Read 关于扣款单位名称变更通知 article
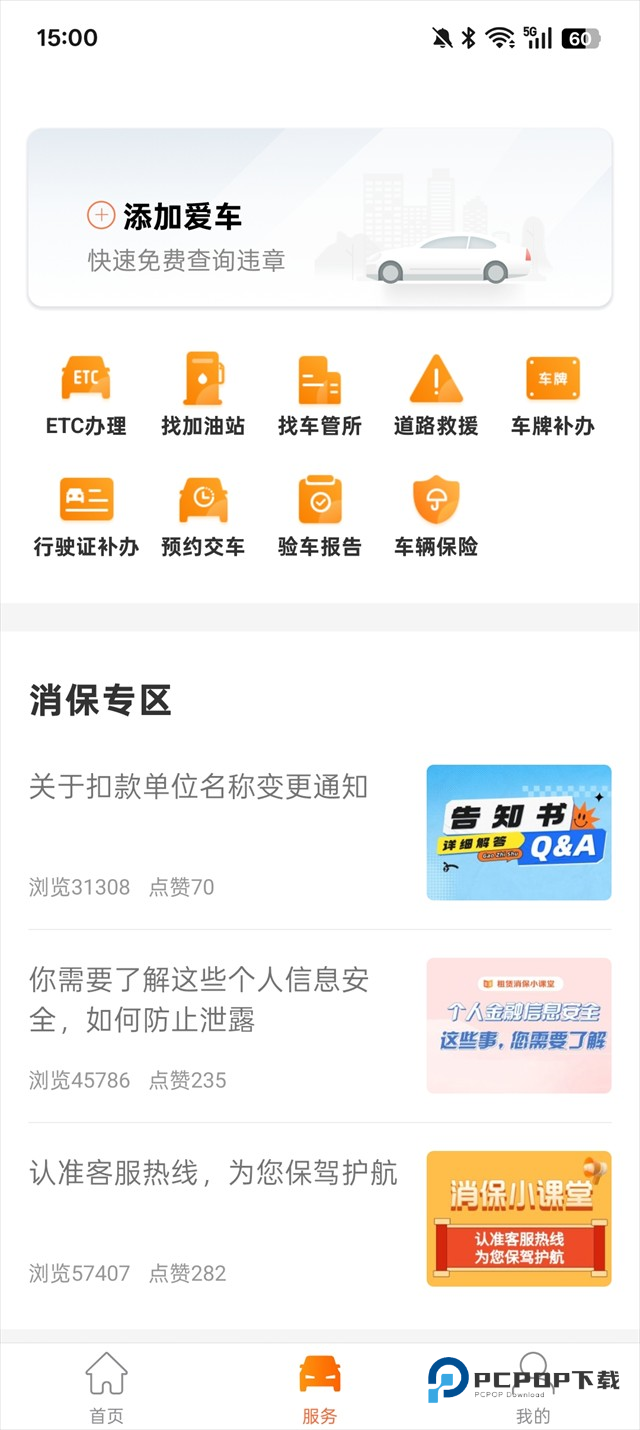640x1430 pixels. point(200,787)
